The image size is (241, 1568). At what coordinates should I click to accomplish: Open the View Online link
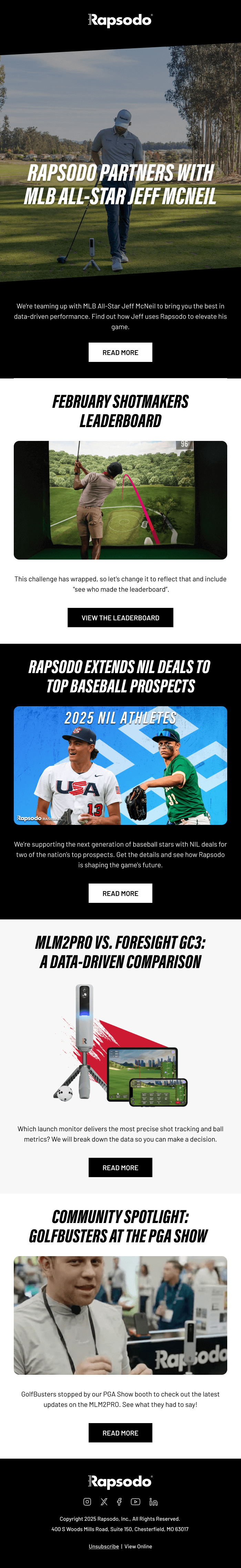[138, 1546]
